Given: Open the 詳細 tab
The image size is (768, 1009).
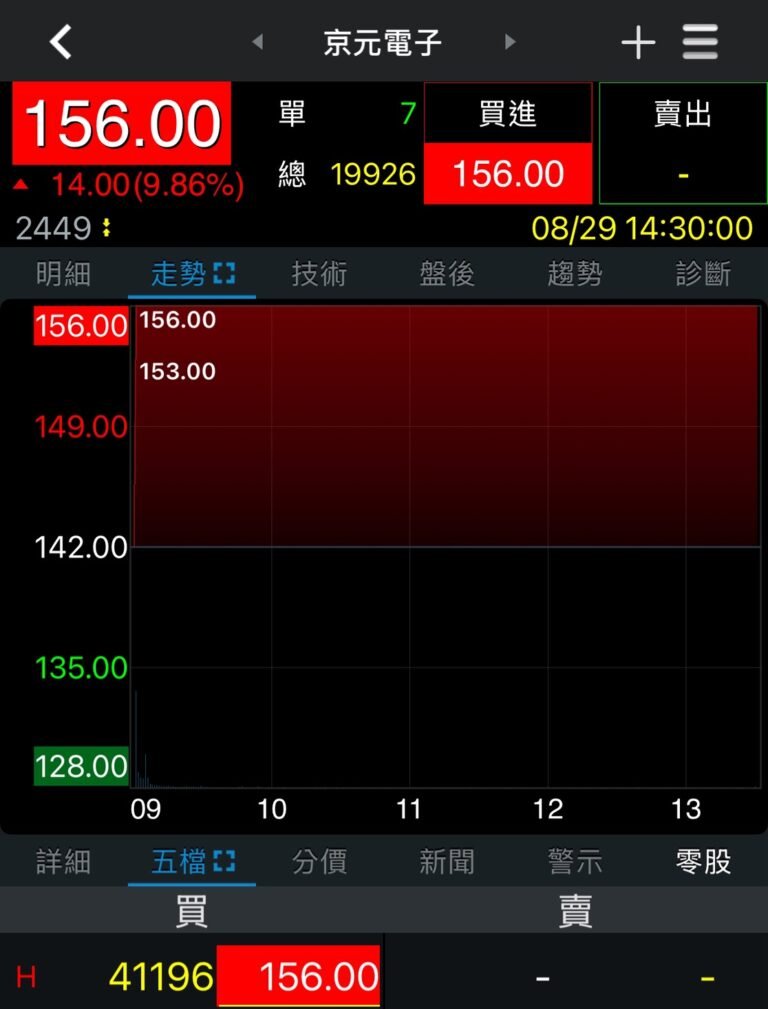Looking at the screenshot, I should [x=64, y=861].
